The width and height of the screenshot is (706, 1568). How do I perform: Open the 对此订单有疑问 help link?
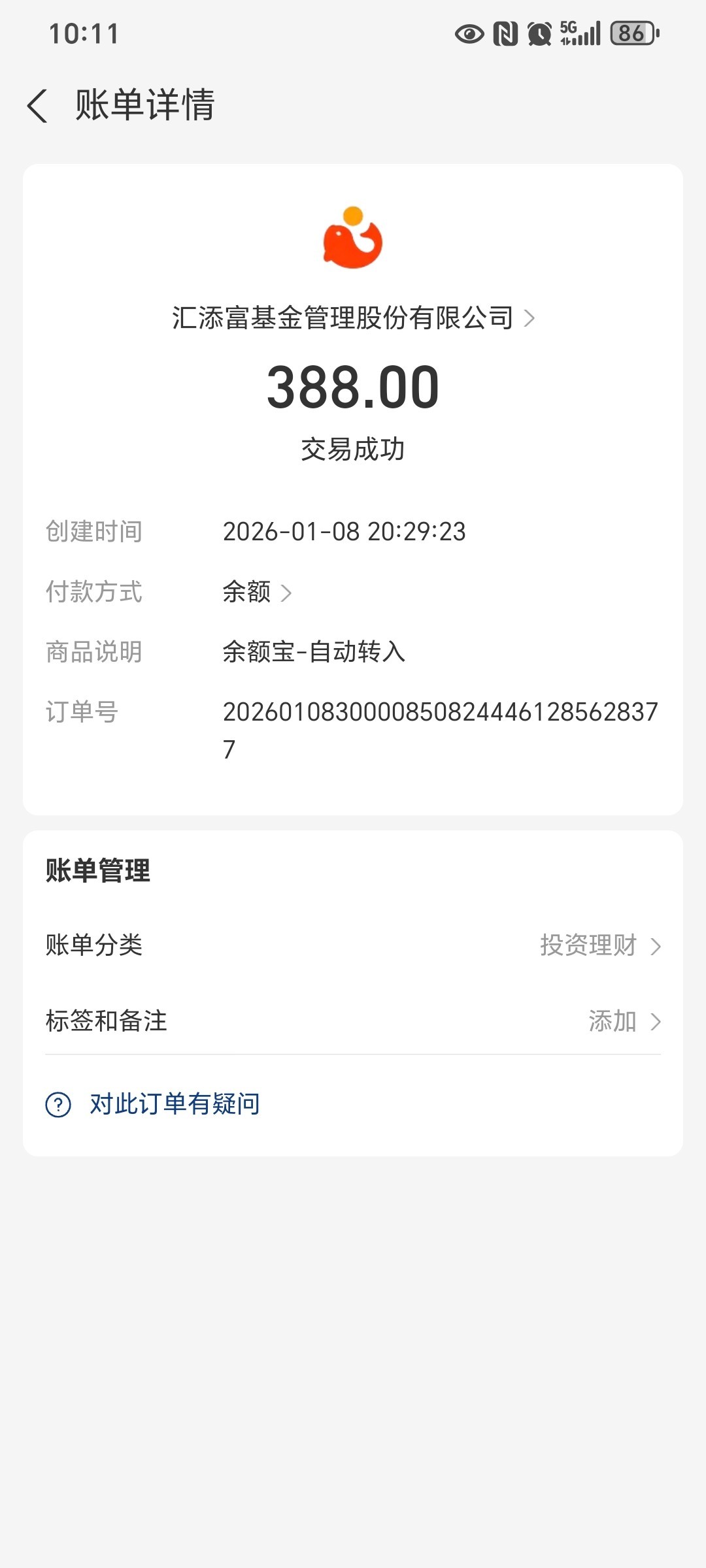click(174, 1104)
